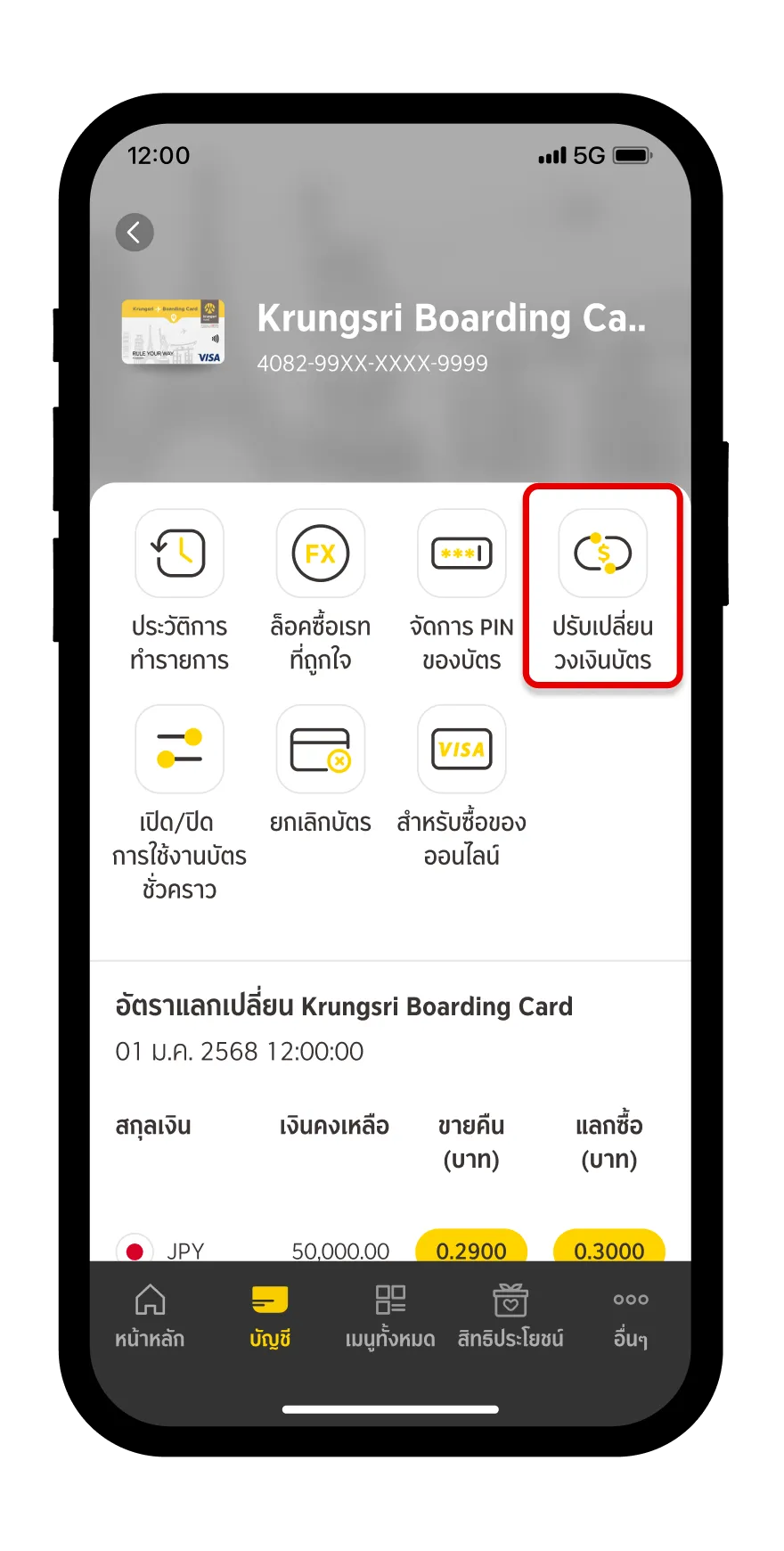Image resolution: width=784 pixels, height=1551 pixels.
Task: Switch to หน้าหลัก home tab
Action: click(150, 1317)
